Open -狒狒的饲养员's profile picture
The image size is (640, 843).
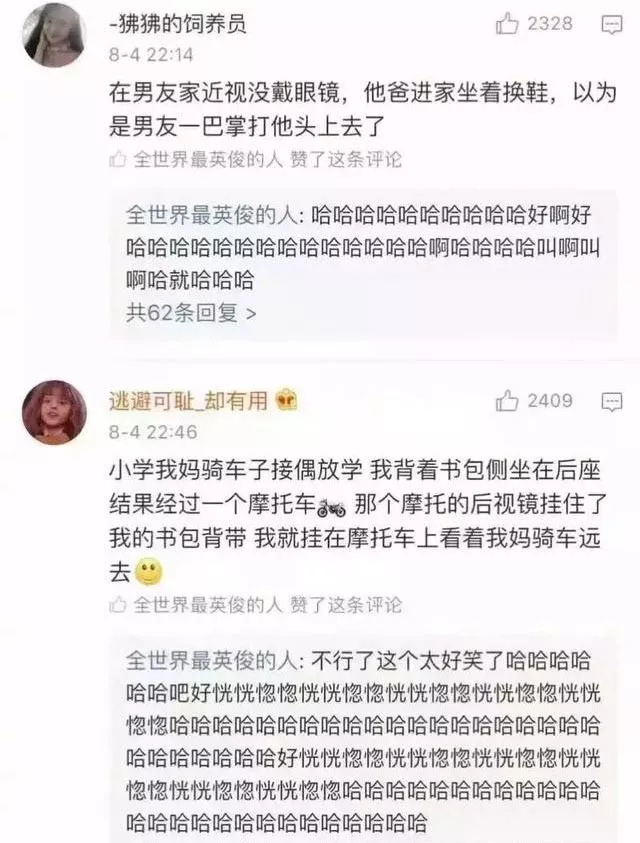pos(54,34)
